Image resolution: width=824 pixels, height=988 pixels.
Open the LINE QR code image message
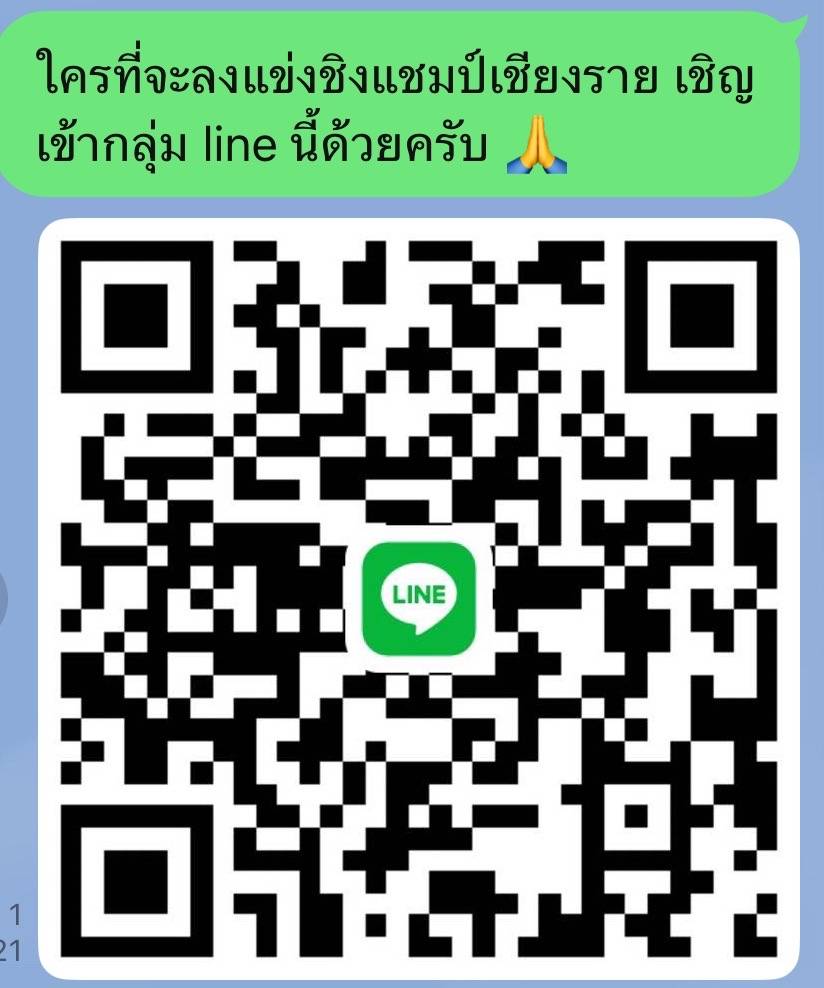pos(418,598)
